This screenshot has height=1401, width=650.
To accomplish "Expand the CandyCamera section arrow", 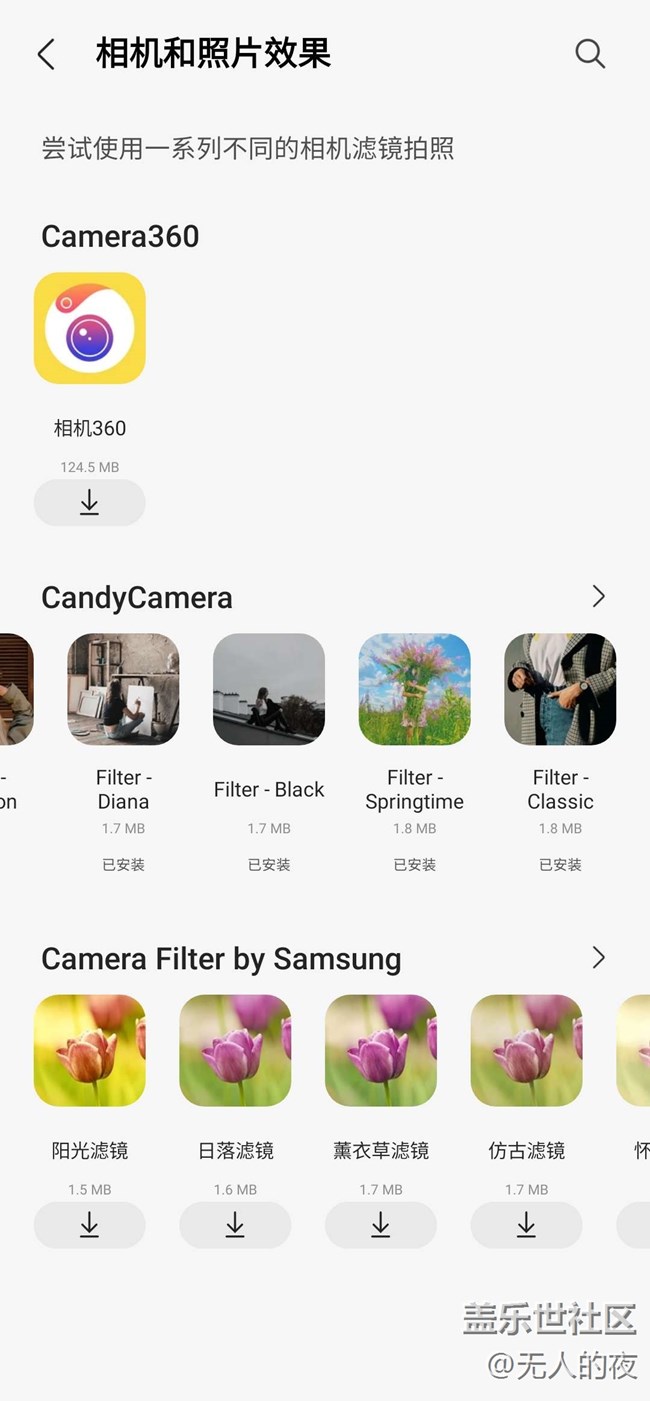I will (x=598, y=597).
